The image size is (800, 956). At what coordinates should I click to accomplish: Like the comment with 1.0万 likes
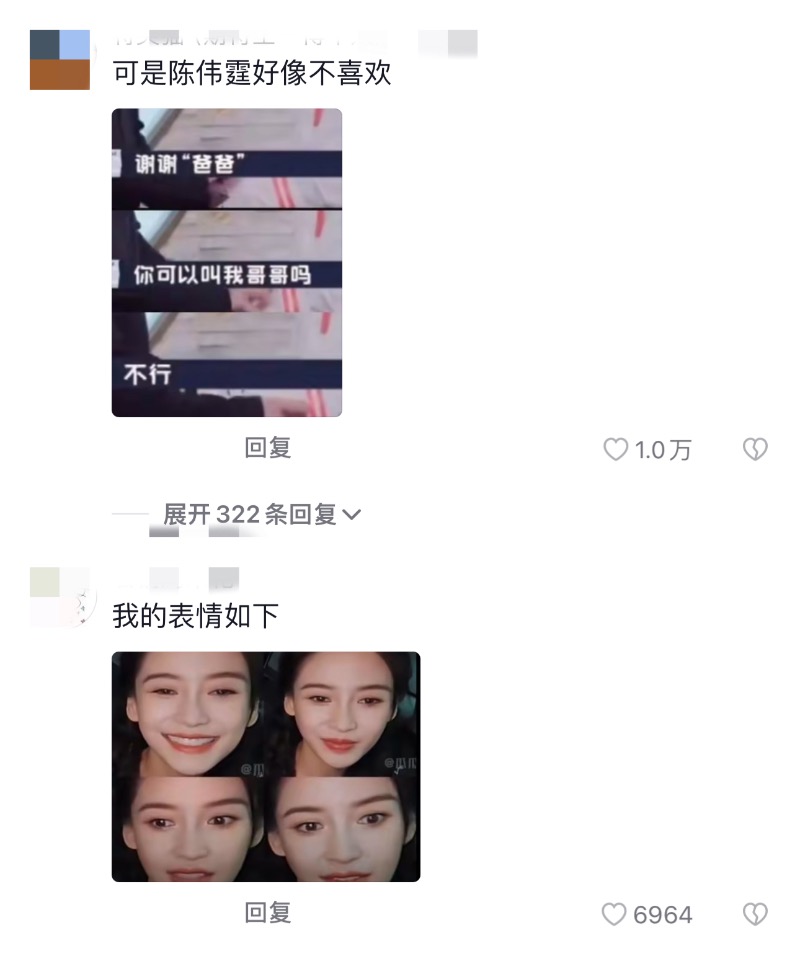[x=616, y=450]
